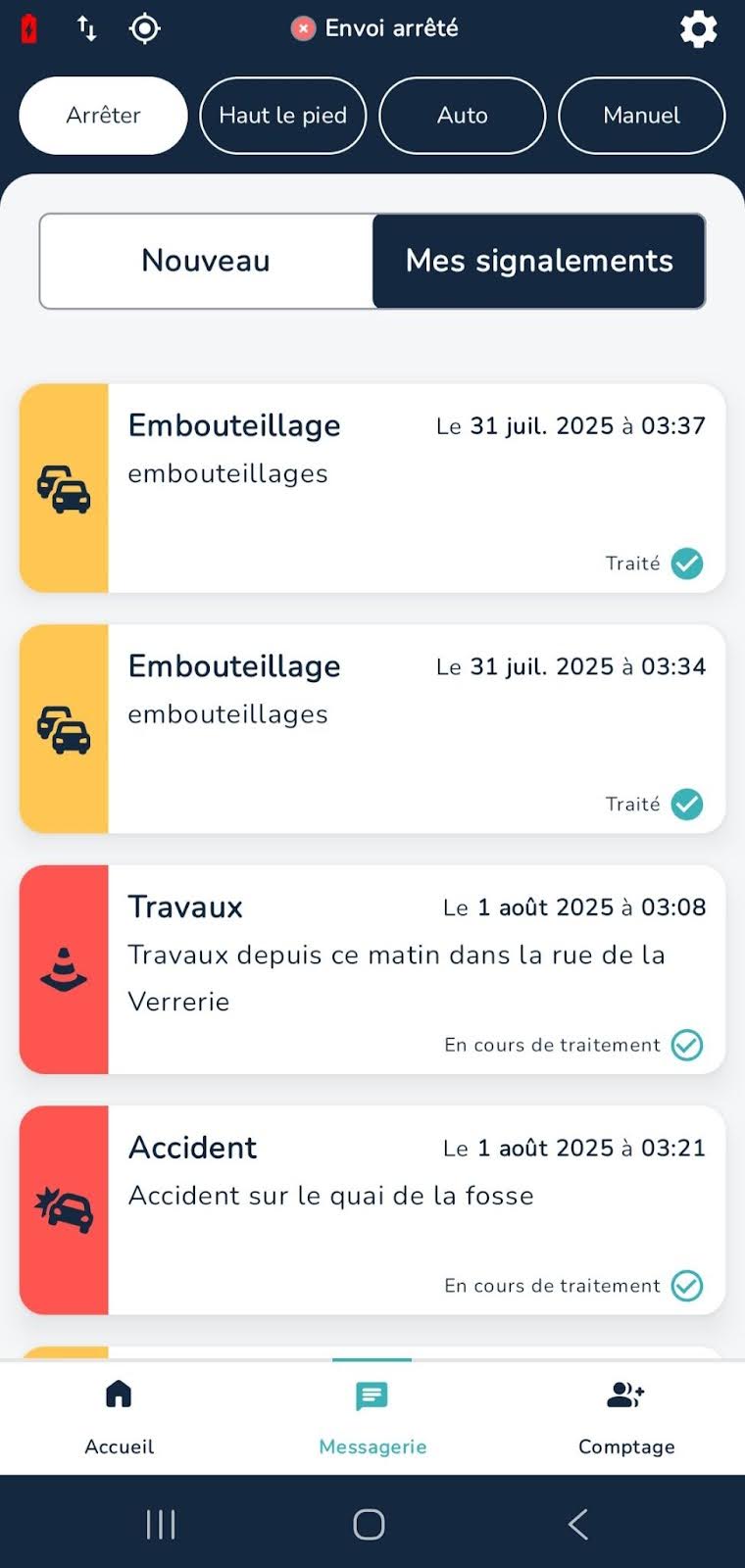Enable Manuel mode

pyautogui.click(x=641, y=115)
